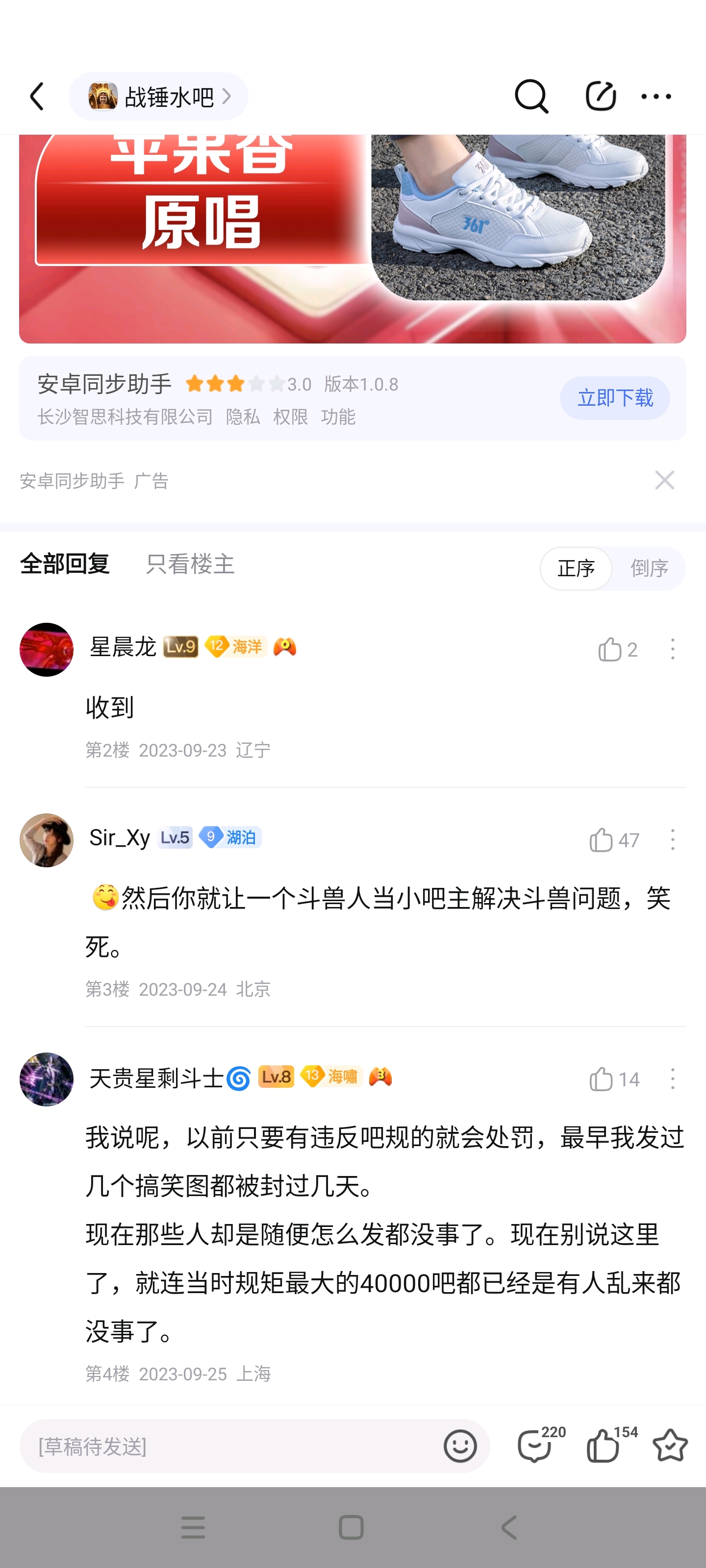Open the emoji picker in reply box
The height and width of the screenshot is (1568, 706).
pyautogui.click(x=460, y=1446)
